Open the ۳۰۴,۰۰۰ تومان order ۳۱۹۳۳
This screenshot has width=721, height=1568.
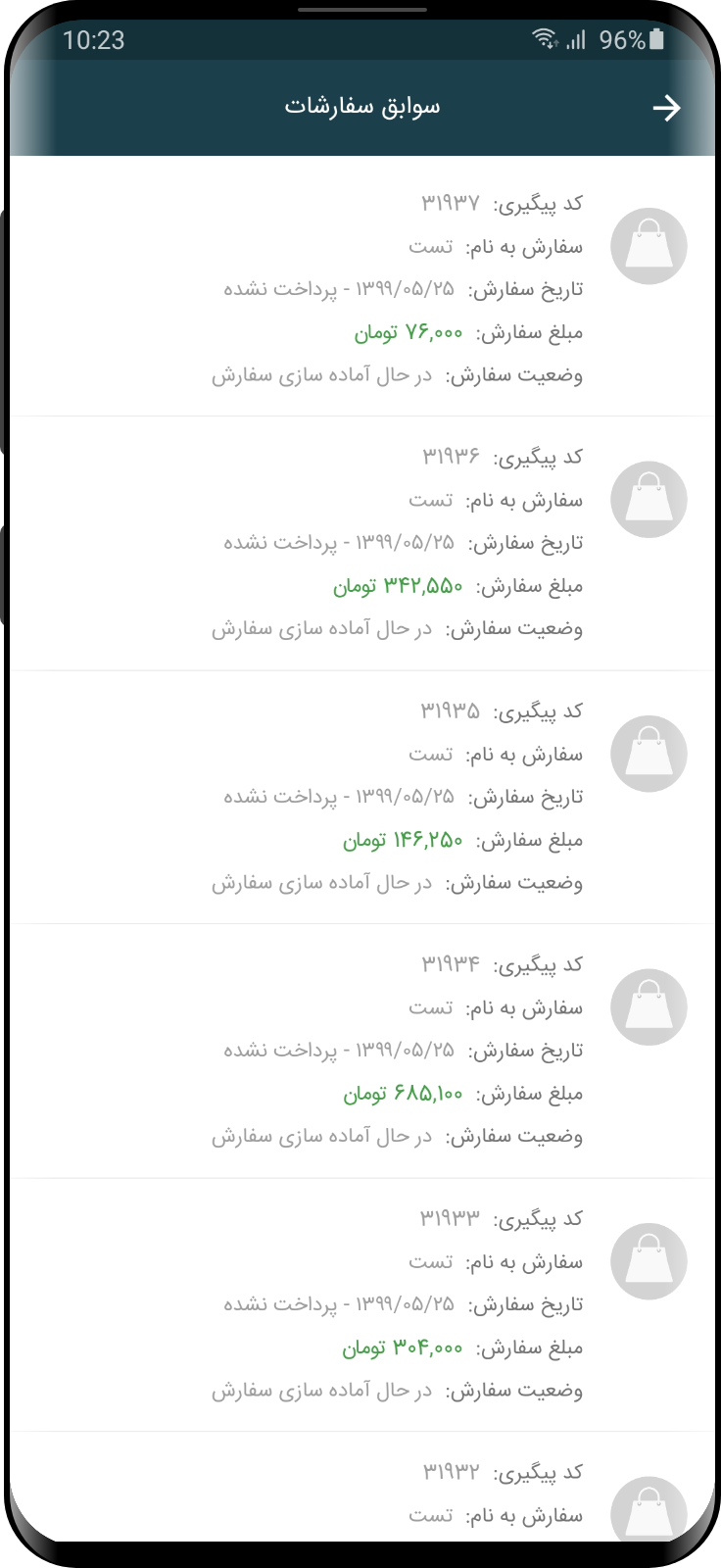[x=360, y=1304]
